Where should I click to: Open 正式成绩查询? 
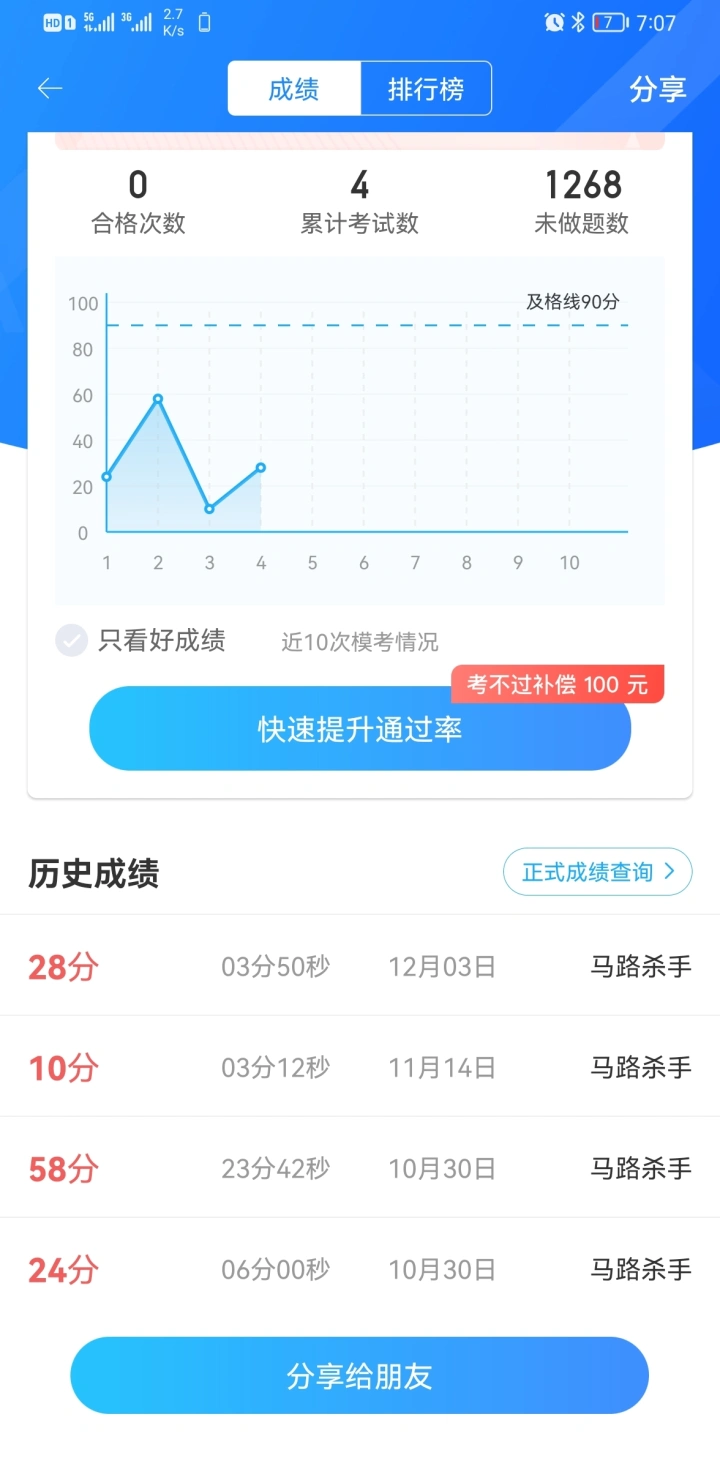coord(597,872)
